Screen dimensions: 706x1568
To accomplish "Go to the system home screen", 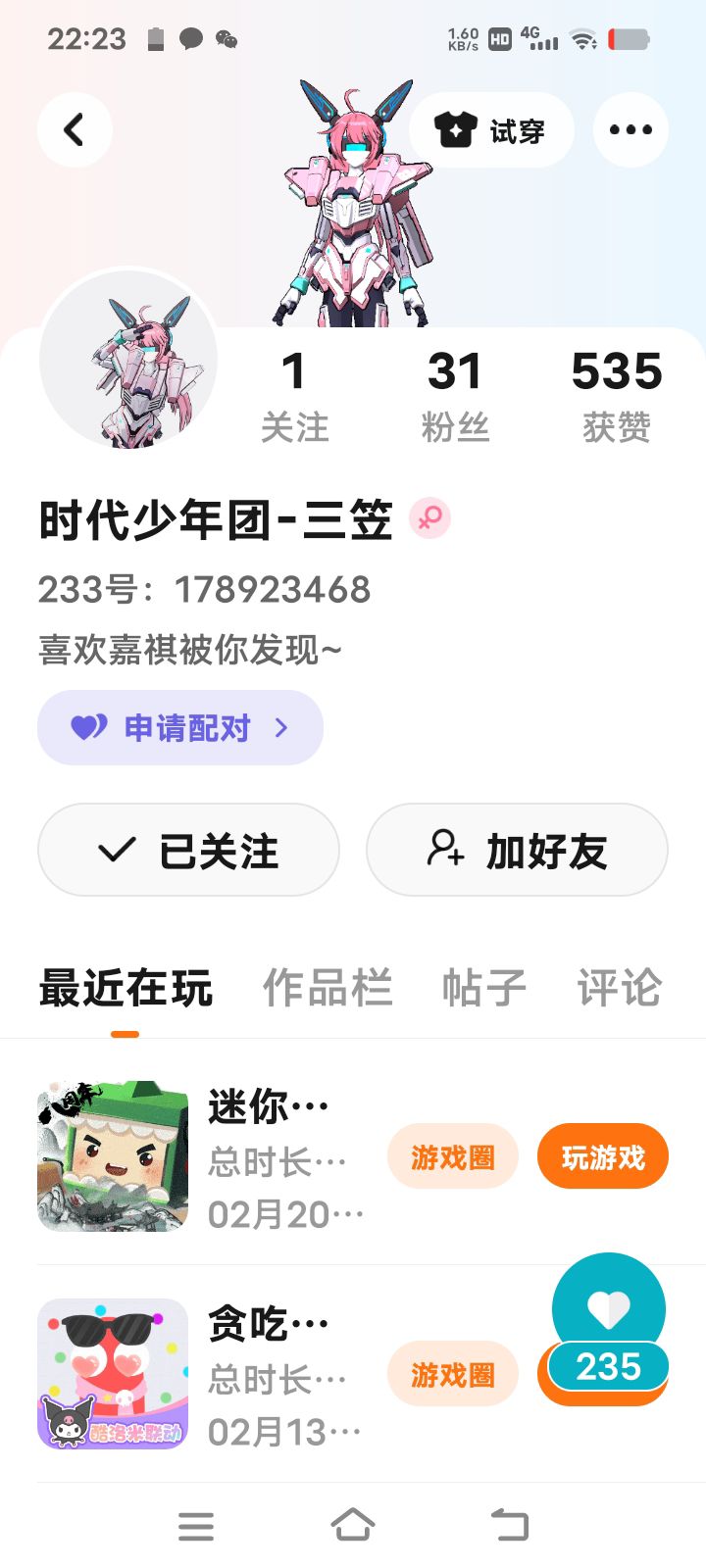I will [353, 1525].
